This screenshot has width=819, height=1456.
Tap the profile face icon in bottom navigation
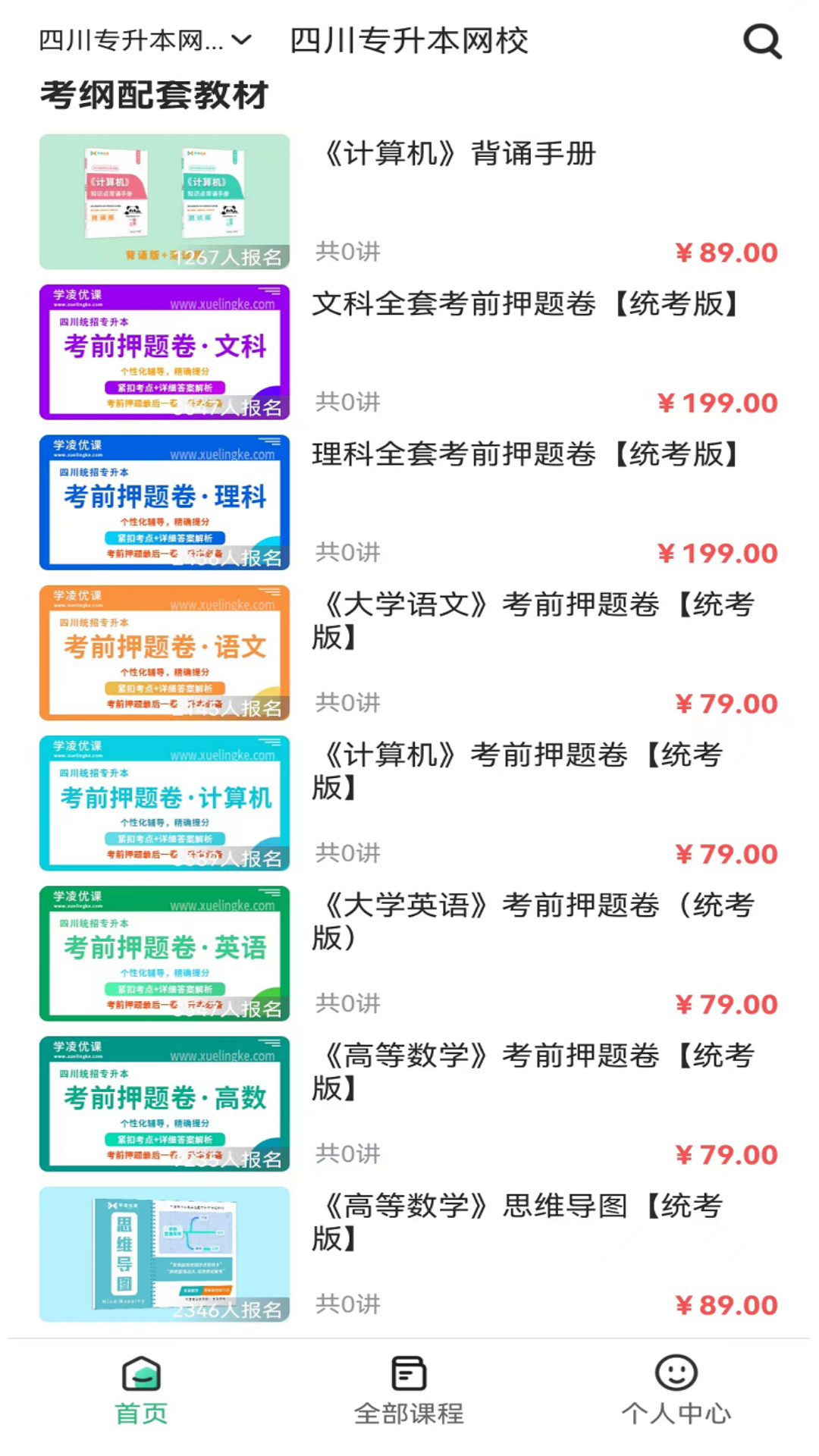coord(677,1373)
